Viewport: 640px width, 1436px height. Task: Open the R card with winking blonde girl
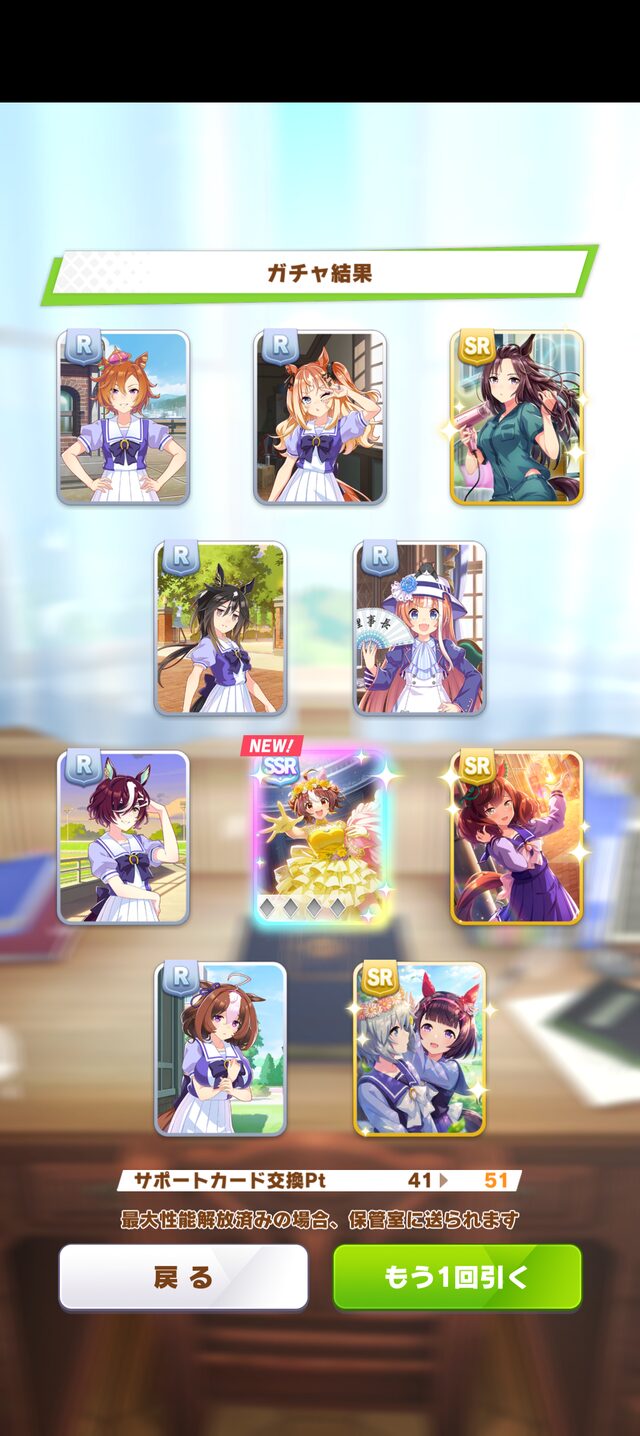(x=320, y=417)
